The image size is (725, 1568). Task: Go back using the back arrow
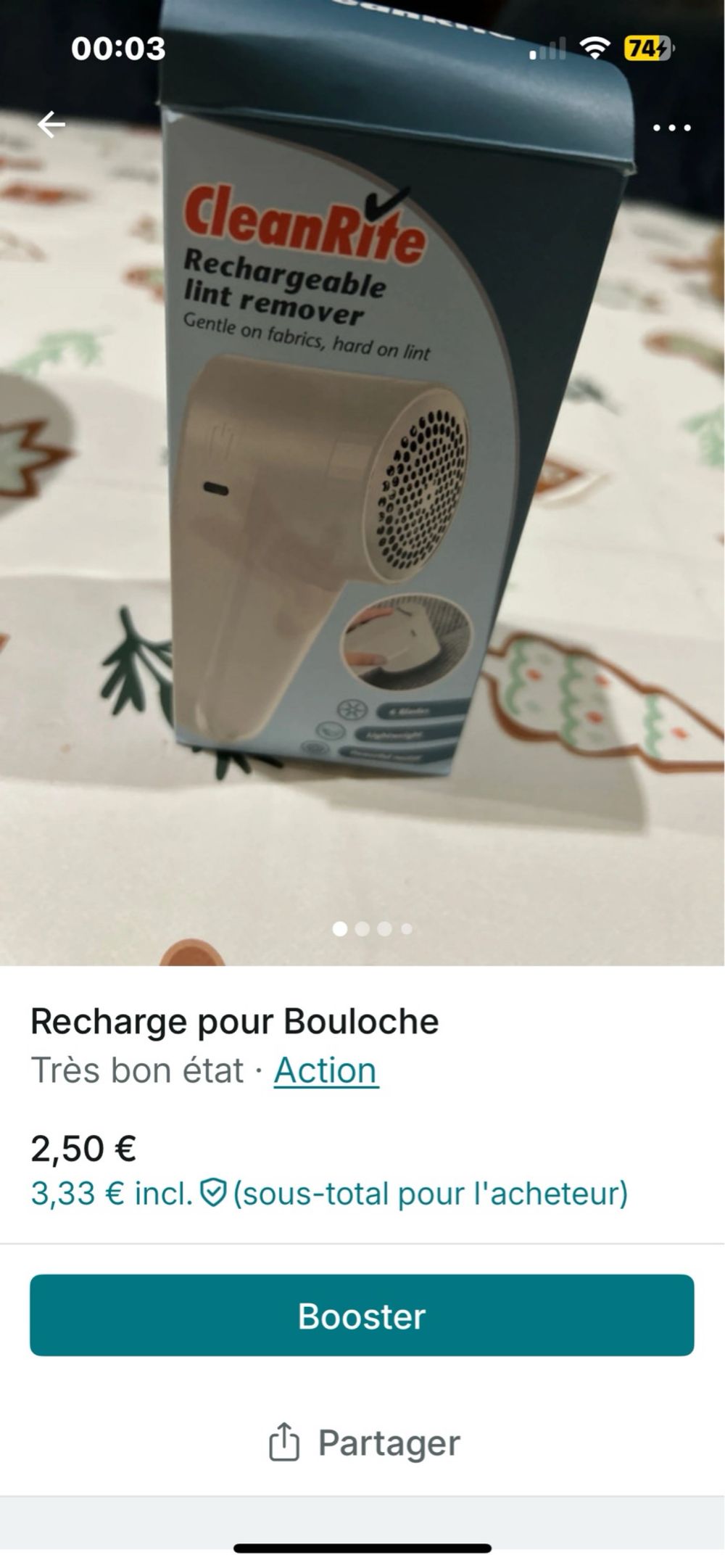(x=51, y=125)
